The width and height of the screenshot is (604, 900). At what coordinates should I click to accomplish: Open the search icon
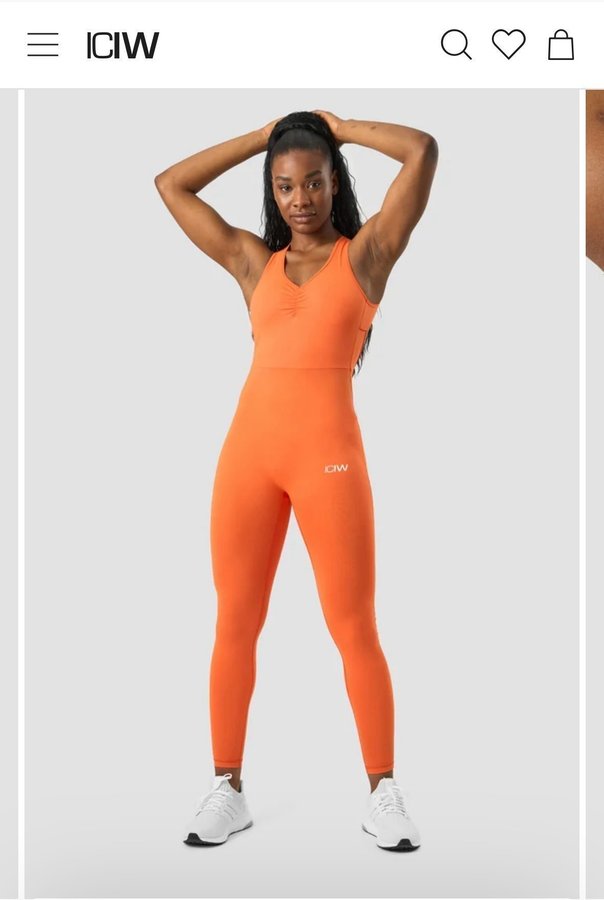click(x=456, y=44)
